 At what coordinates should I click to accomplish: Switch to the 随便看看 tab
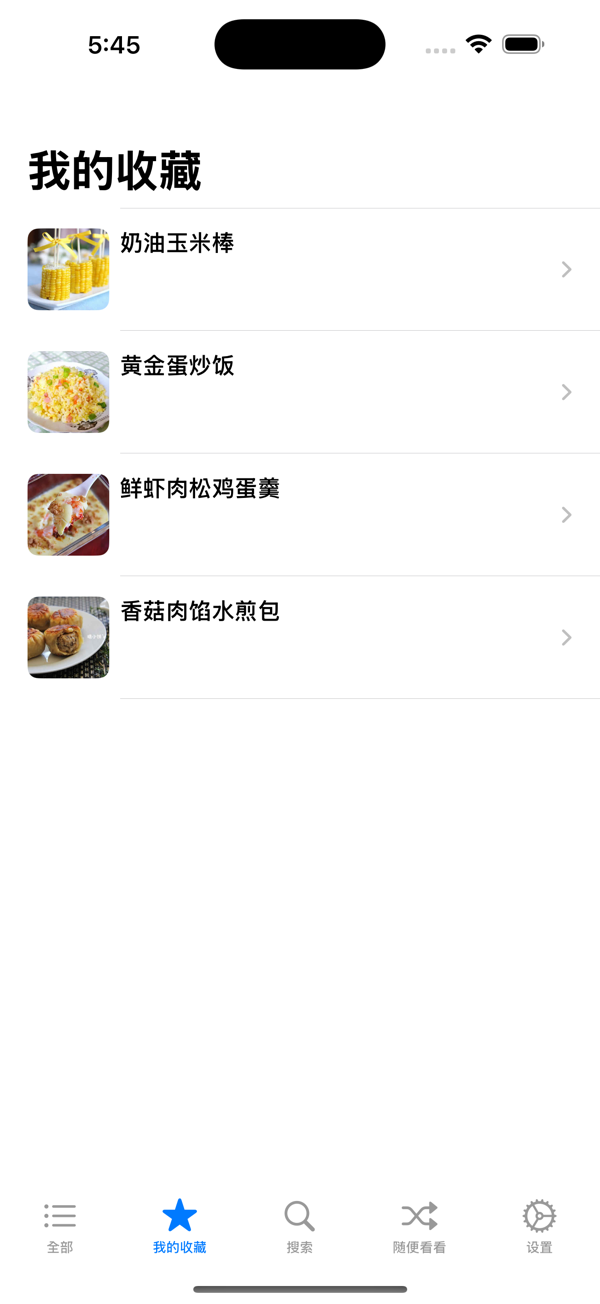[x=420, y=1227]
